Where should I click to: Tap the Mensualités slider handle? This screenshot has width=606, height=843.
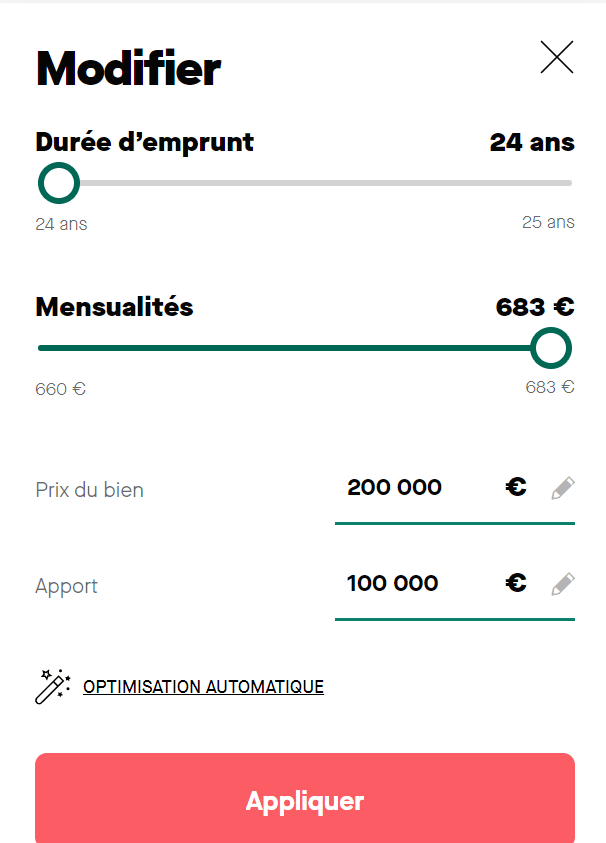(x=550, y=348)
